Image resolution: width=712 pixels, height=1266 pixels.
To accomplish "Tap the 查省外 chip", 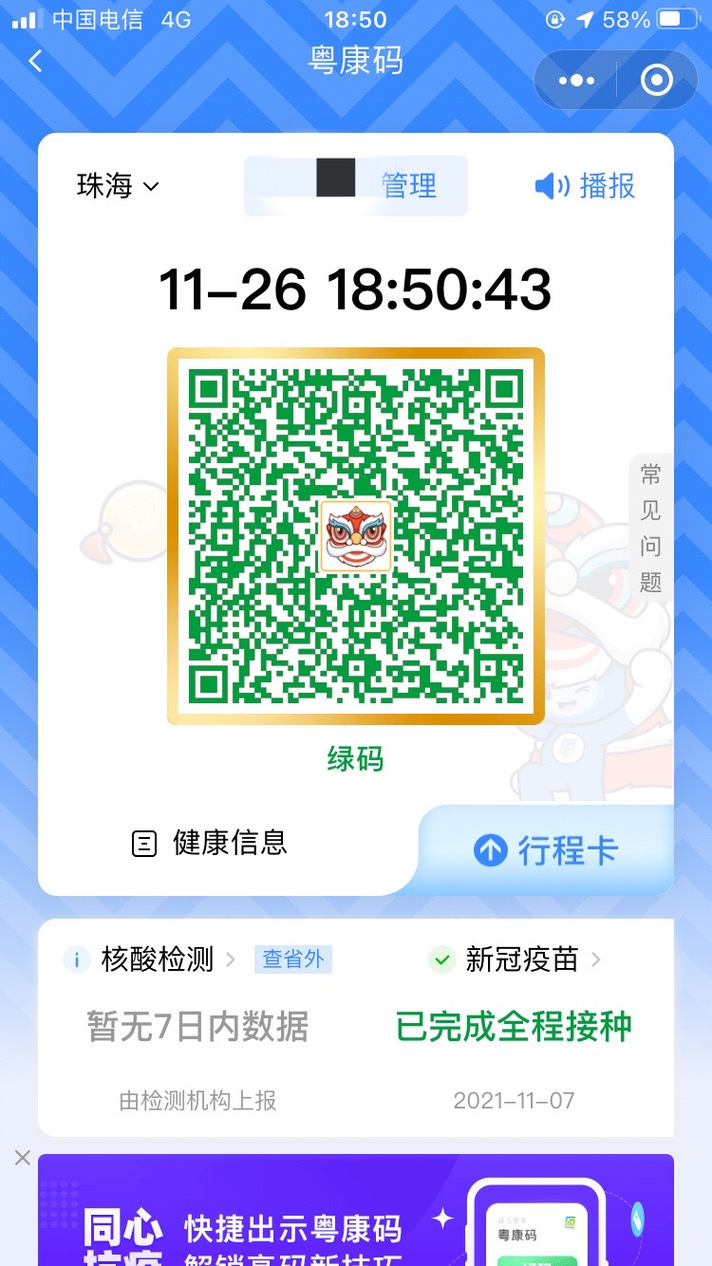I will pos(293,959).
